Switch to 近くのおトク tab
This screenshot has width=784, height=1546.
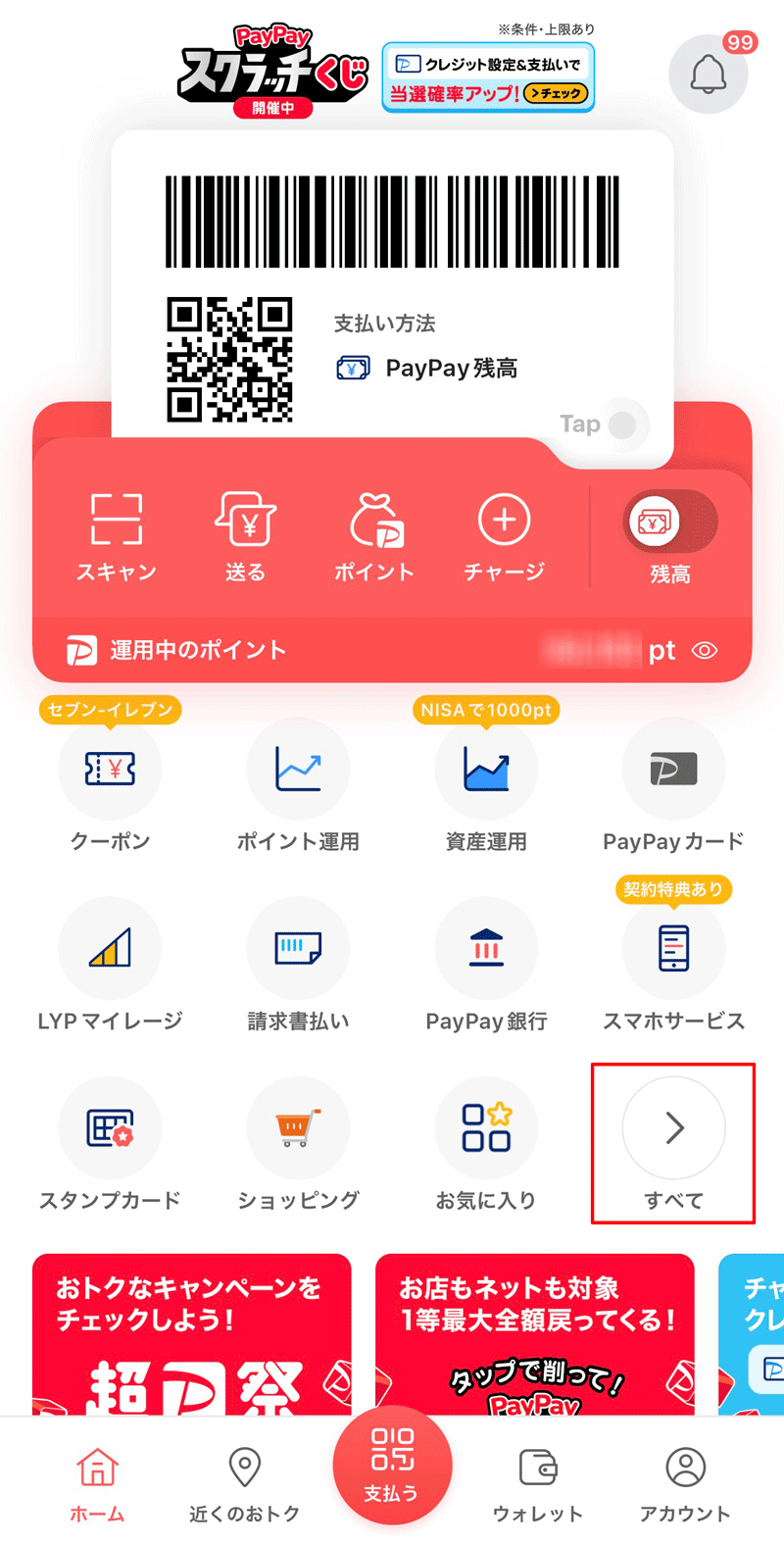(244, 1485)
